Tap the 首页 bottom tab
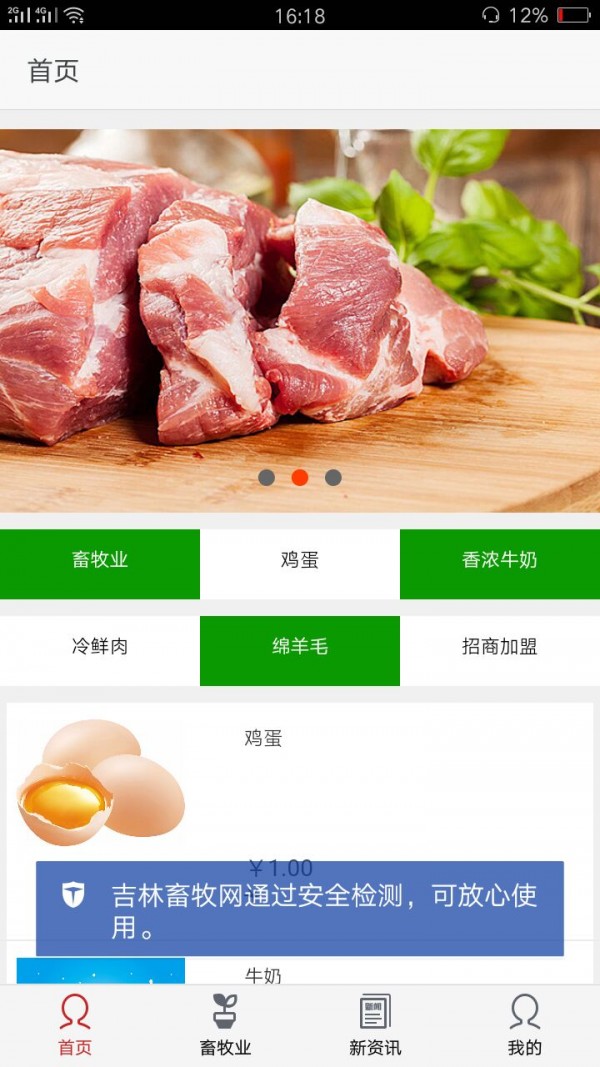The image size is (600, 1067). click(75, 1025)
